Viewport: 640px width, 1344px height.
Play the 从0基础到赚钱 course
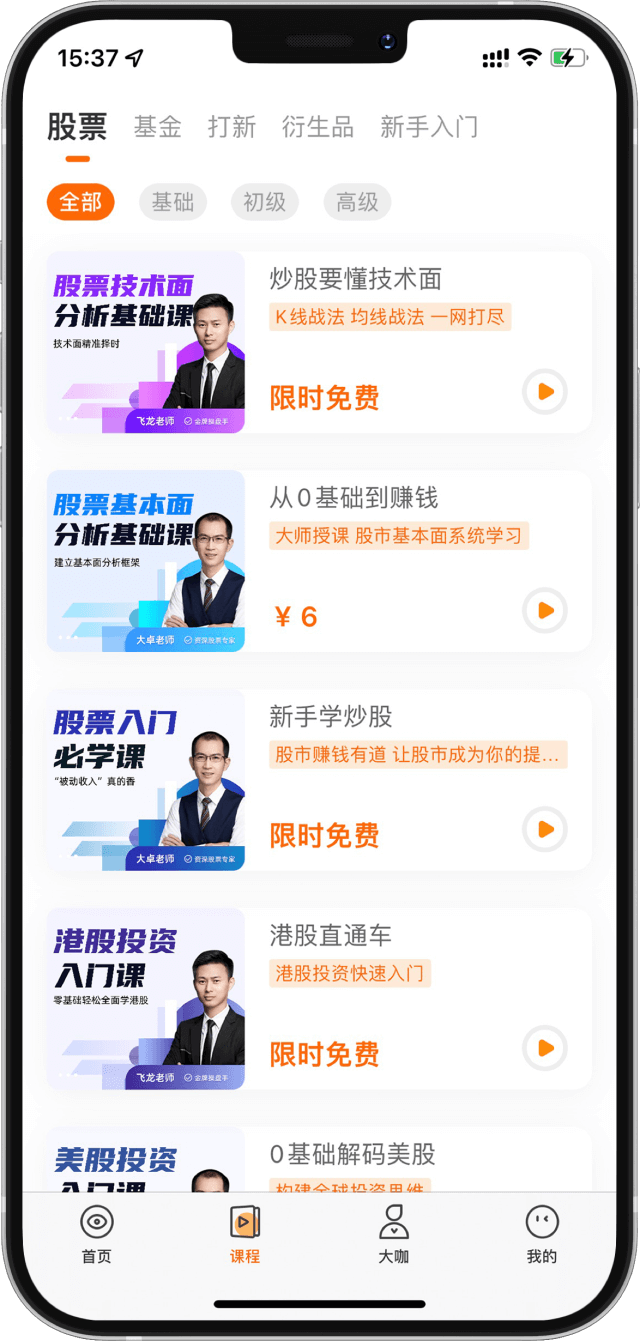pos(545,611)
